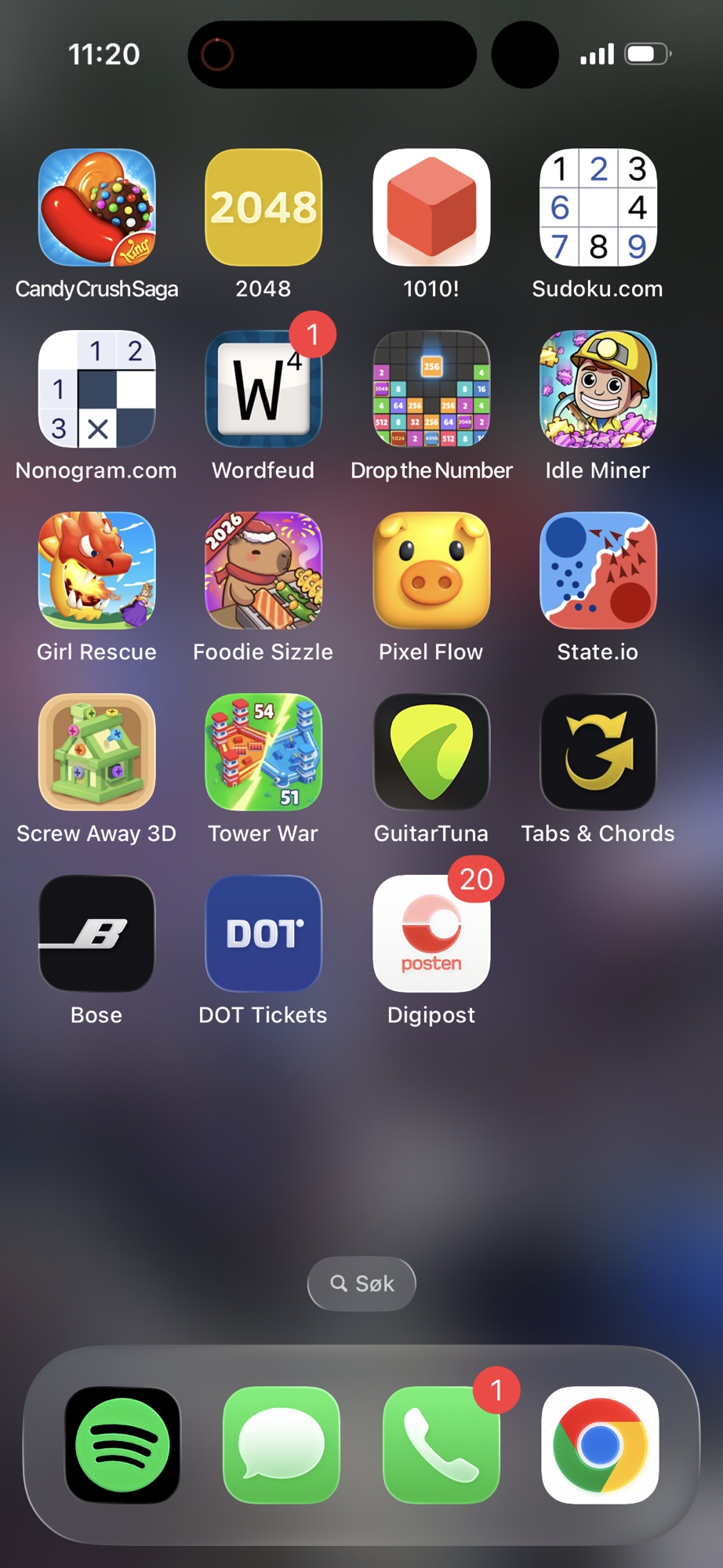This screenshot has height=1568, width=723.
Task: Launch Girl Rescue
Action: tap(97, 571)
